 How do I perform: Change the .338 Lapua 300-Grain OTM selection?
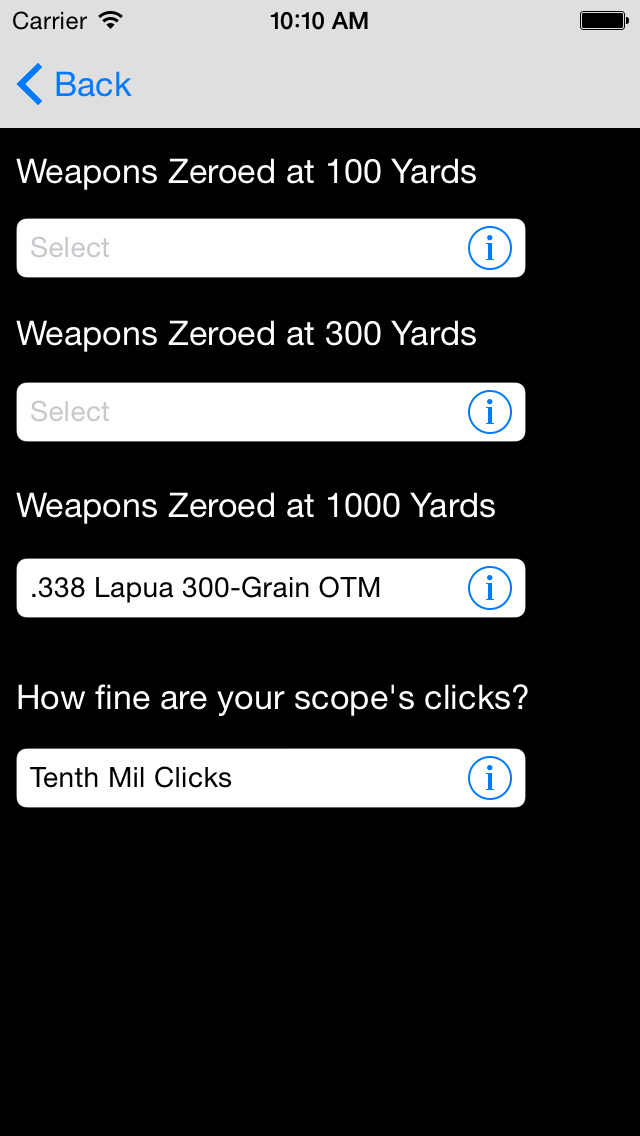270,588
